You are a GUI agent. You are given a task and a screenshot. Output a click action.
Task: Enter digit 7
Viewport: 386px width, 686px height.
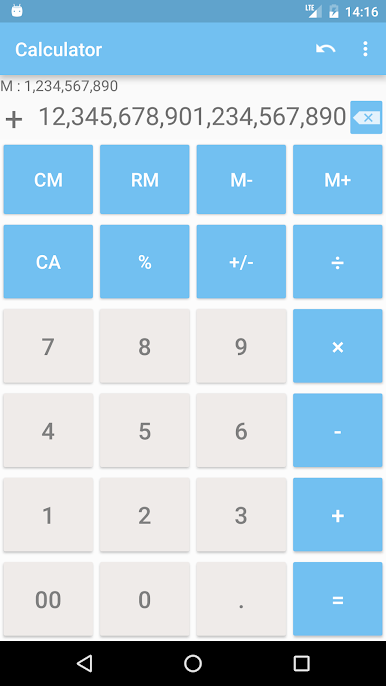48,346
